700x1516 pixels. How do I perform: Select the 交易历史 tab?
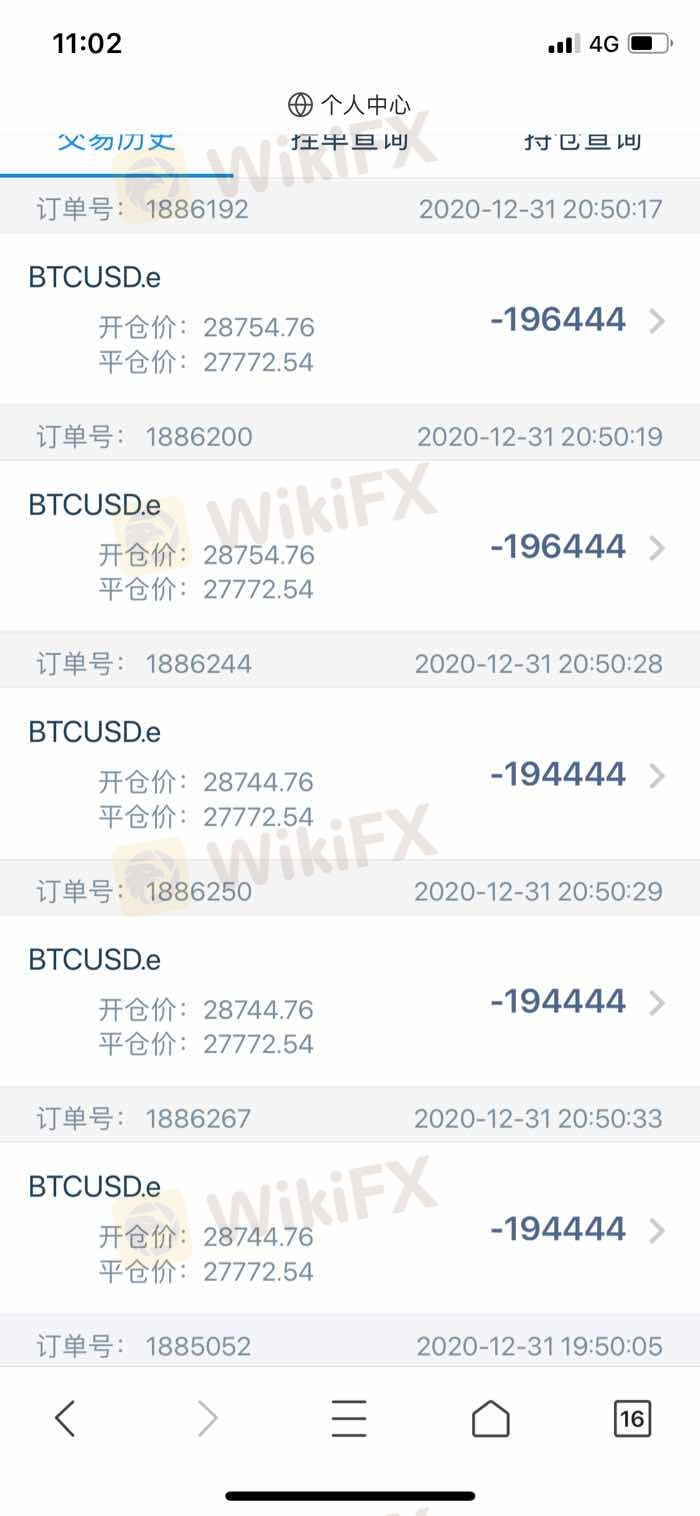(x=116, y=141)
